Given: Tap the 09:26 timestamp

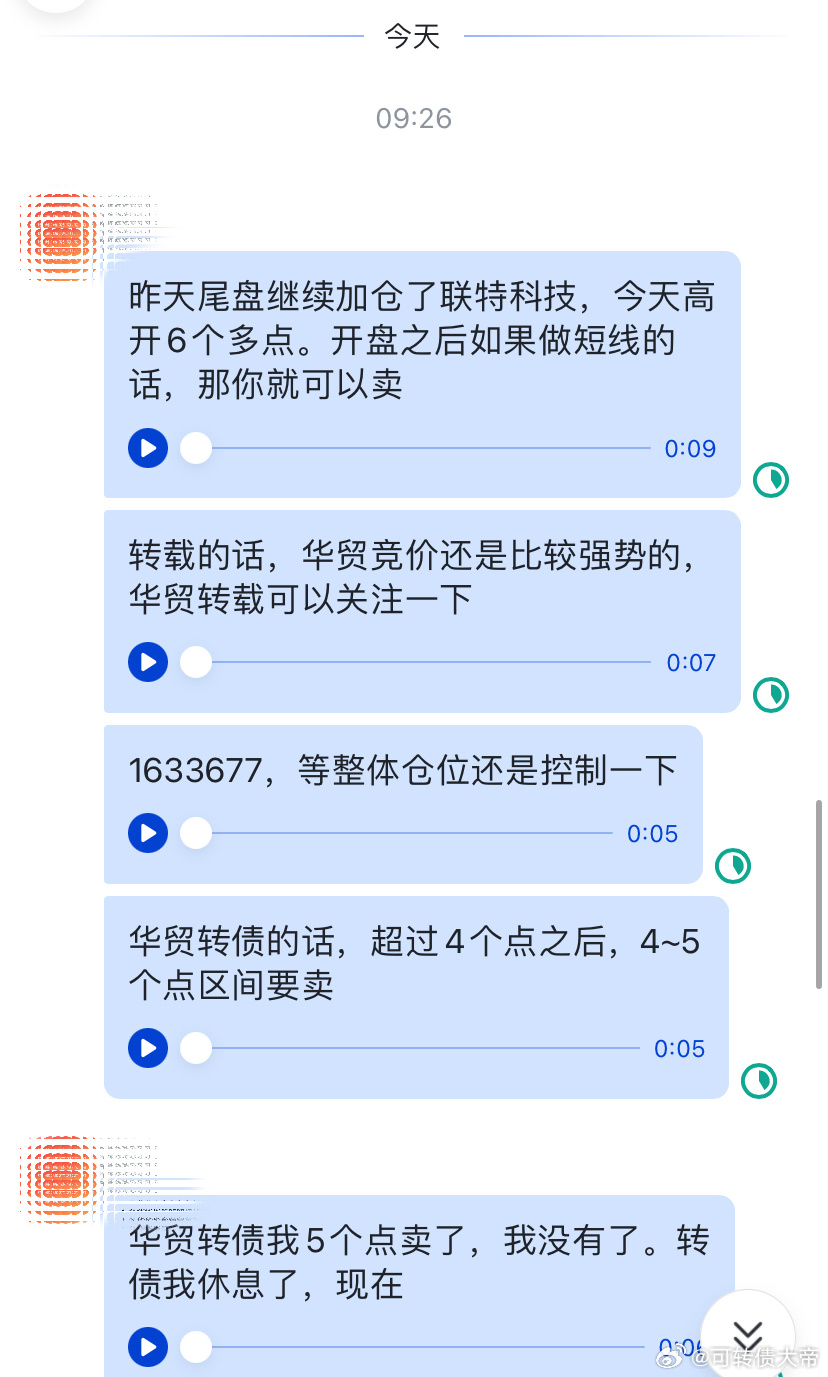Looking at the screenshot, I should tap(414, 118).
